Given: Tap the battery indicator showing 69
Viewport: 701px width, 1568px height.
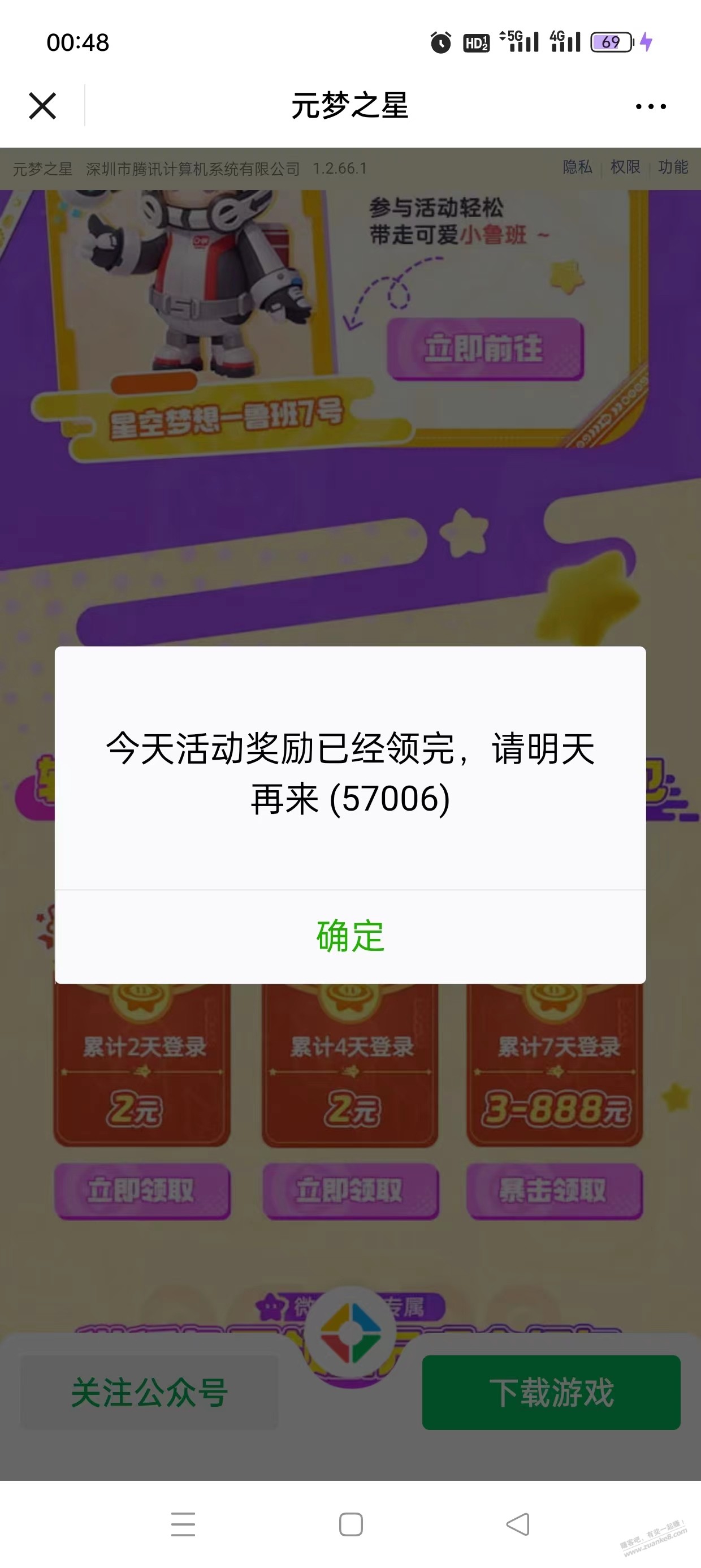Looking at the screenshot, I should click(x=611, y=41).
